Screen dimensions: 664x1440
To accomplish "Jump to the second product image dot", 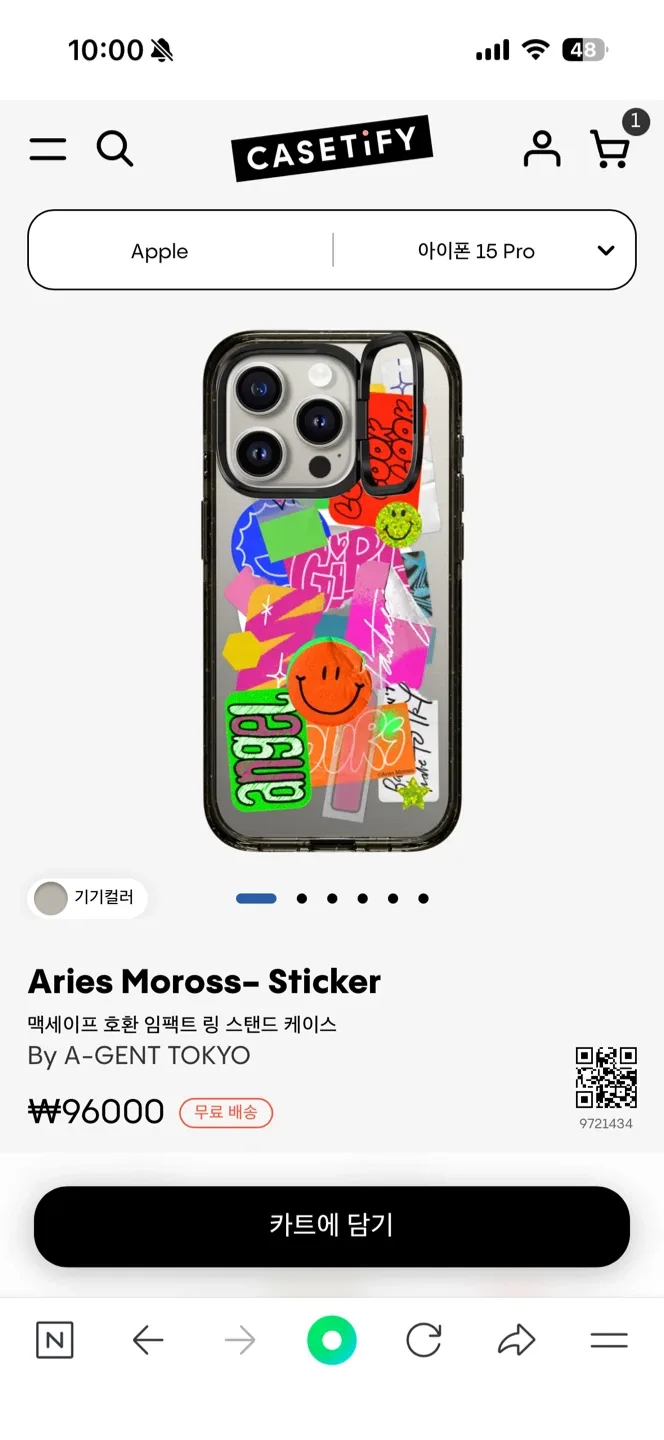I will [301, 898].
